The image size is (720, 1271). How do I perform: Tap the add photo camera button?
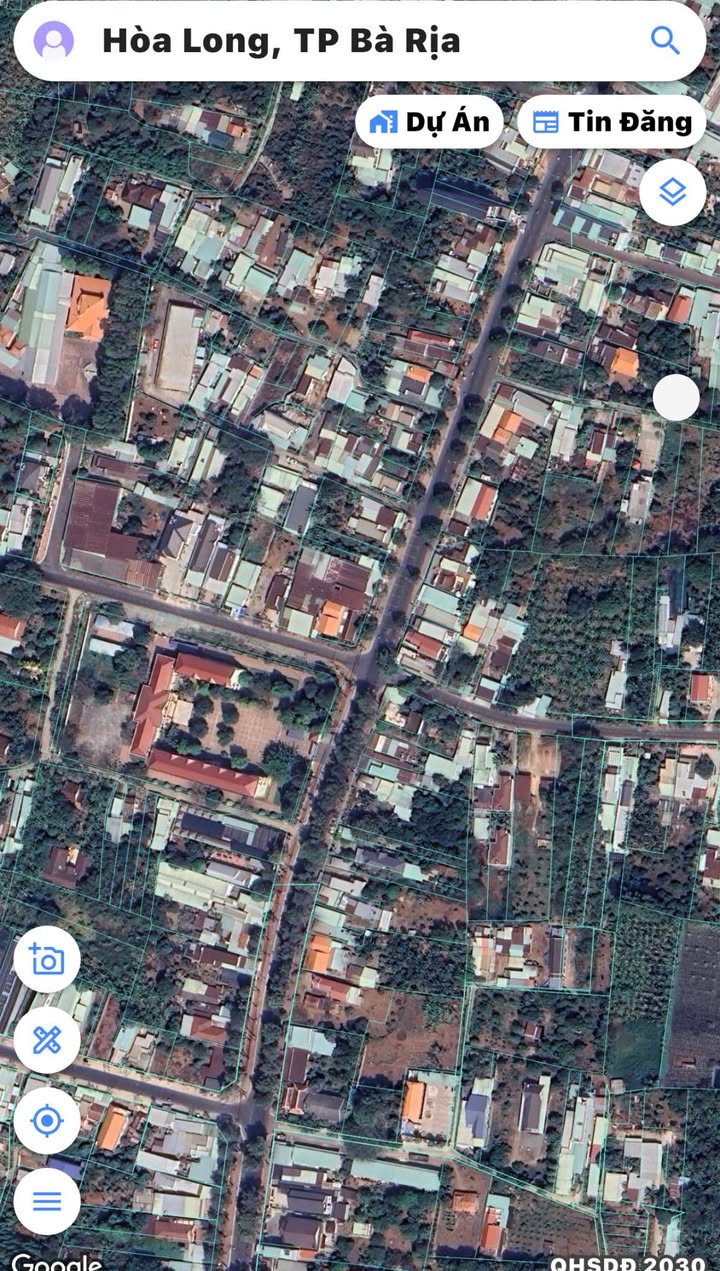(x=47, y=960)
